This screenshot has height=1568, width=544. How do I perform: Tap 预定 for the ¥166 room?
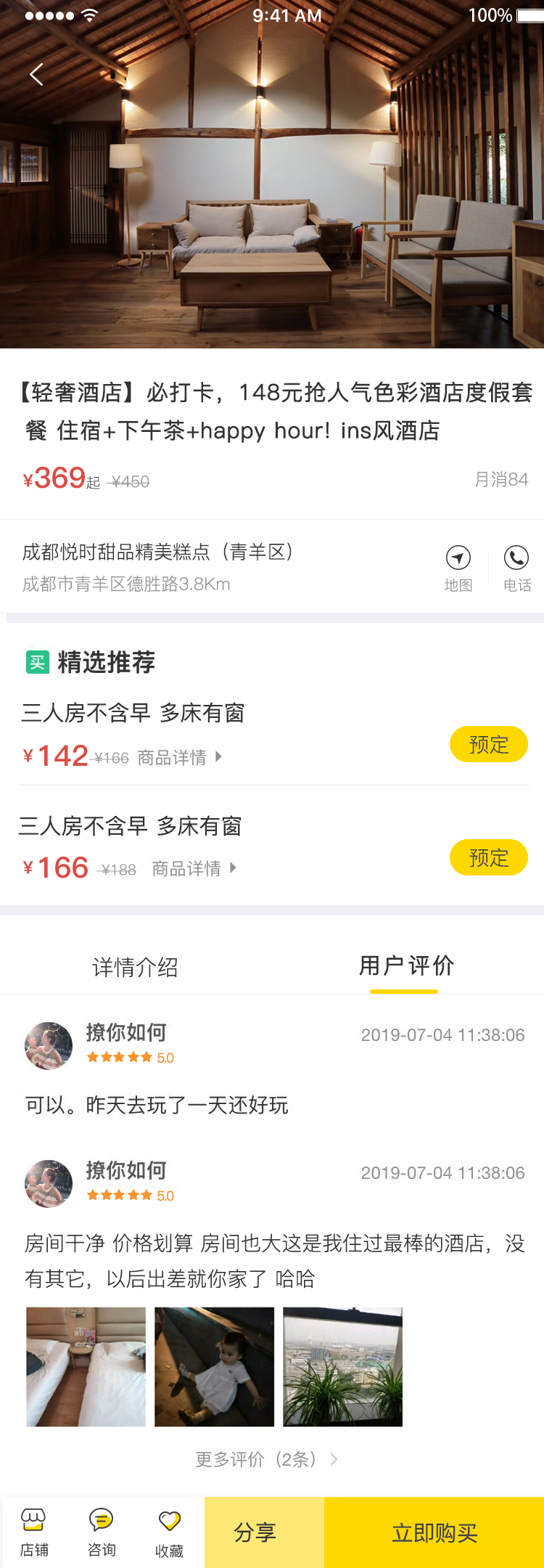click(488, 857)
